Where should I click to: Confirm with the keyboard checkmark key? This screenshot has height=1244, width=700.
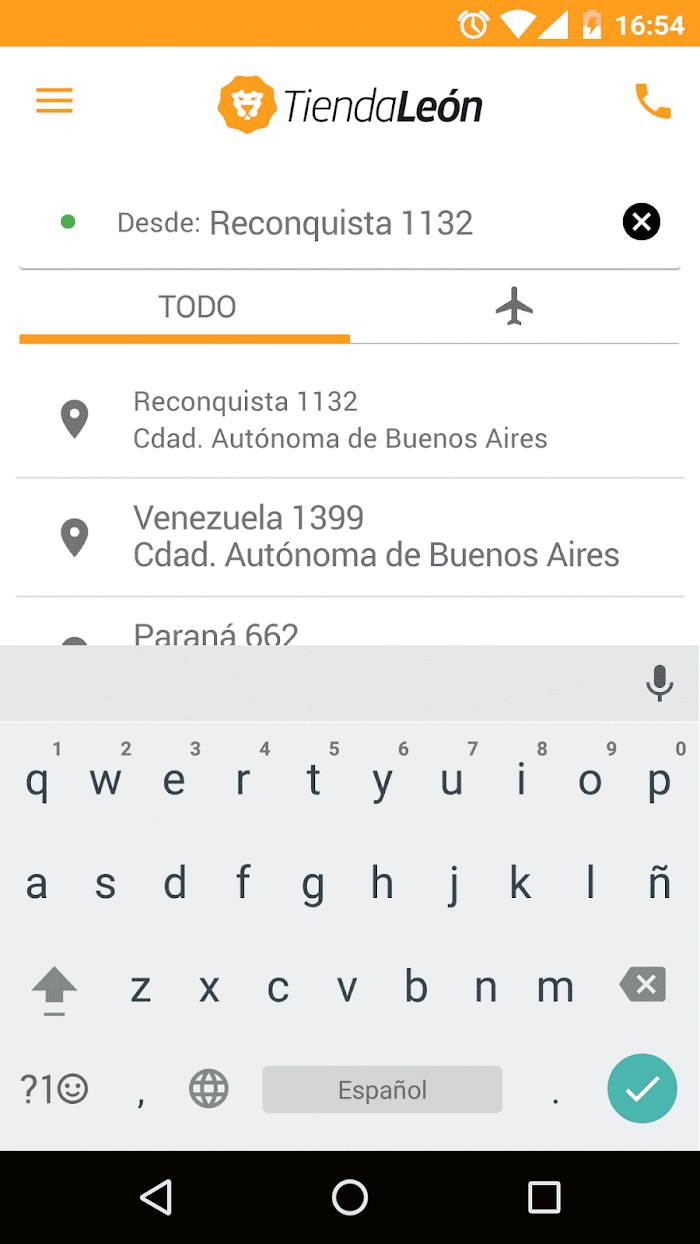[642, 1088]
